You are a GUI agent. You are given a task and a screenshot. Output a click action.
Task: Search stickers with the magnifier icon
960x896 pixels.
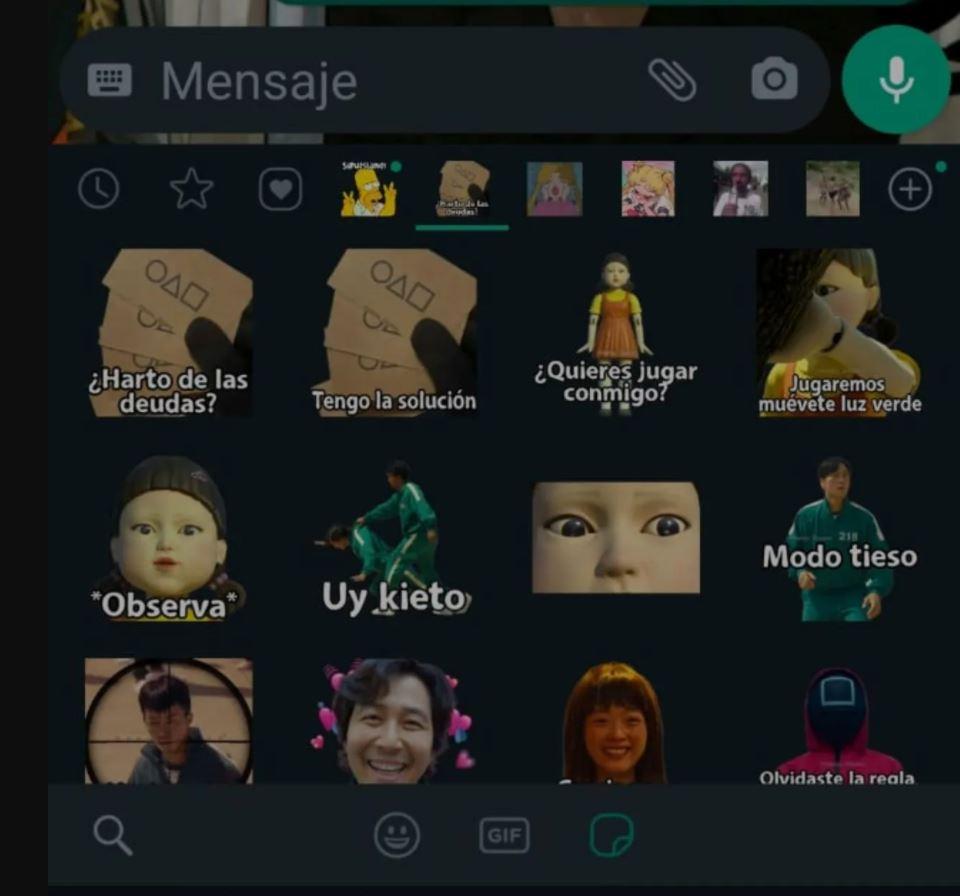(112, 835)
